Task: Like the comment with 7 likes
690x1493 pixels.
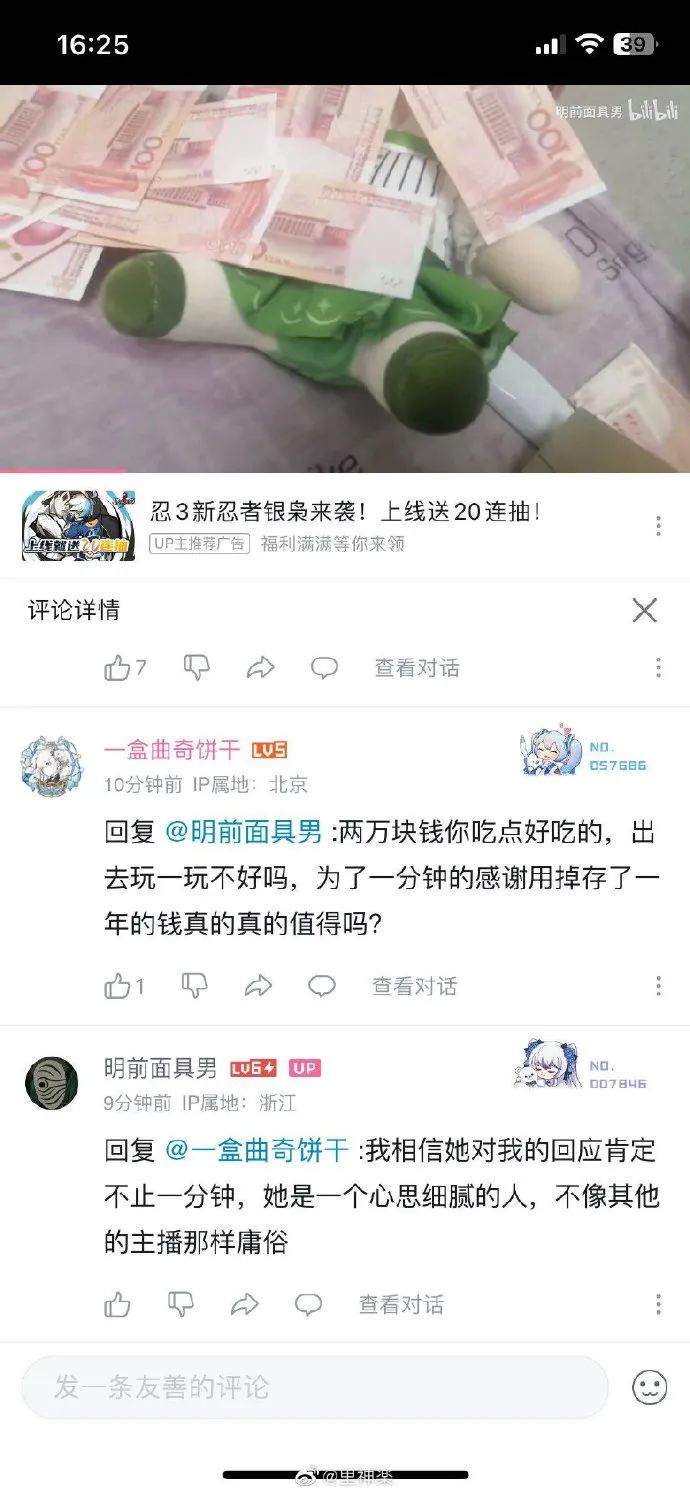Action: [x=118, y=668]
